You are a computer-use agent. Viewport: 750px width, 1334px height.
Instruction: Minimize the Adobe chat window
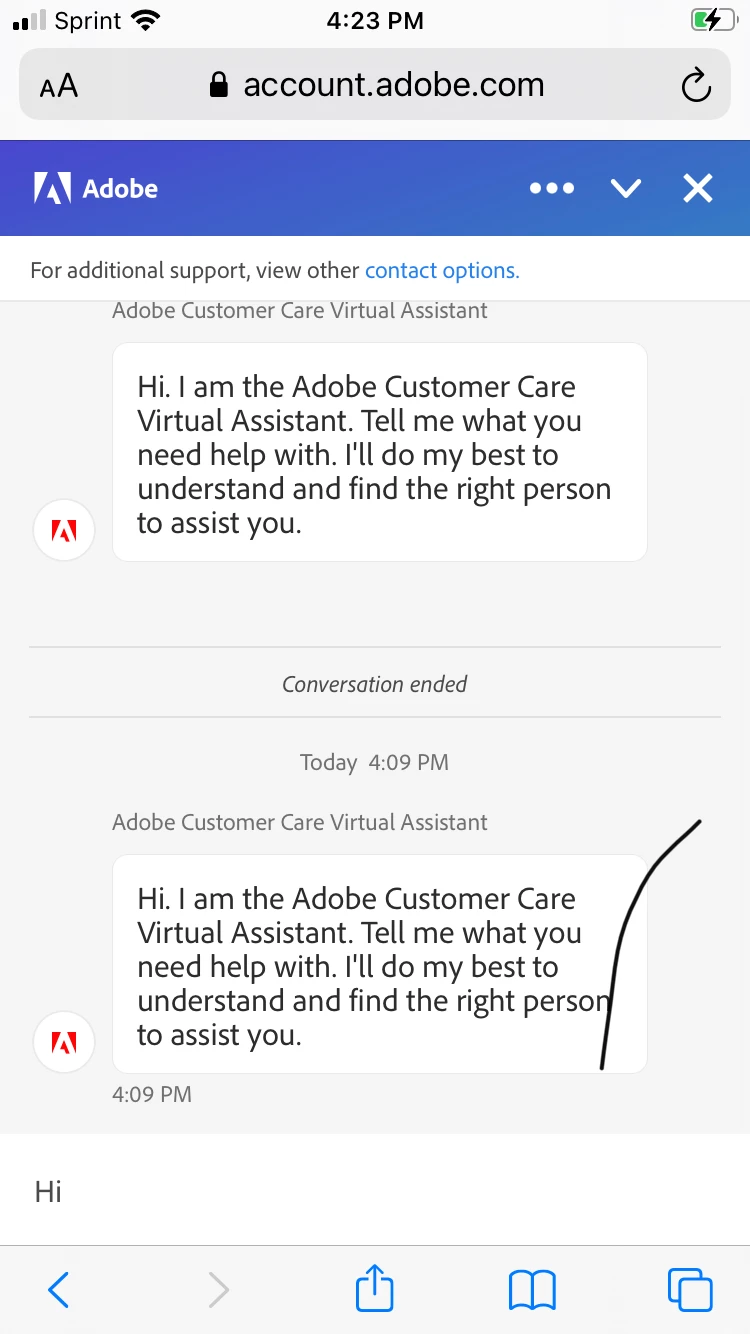tap(626, 188)
